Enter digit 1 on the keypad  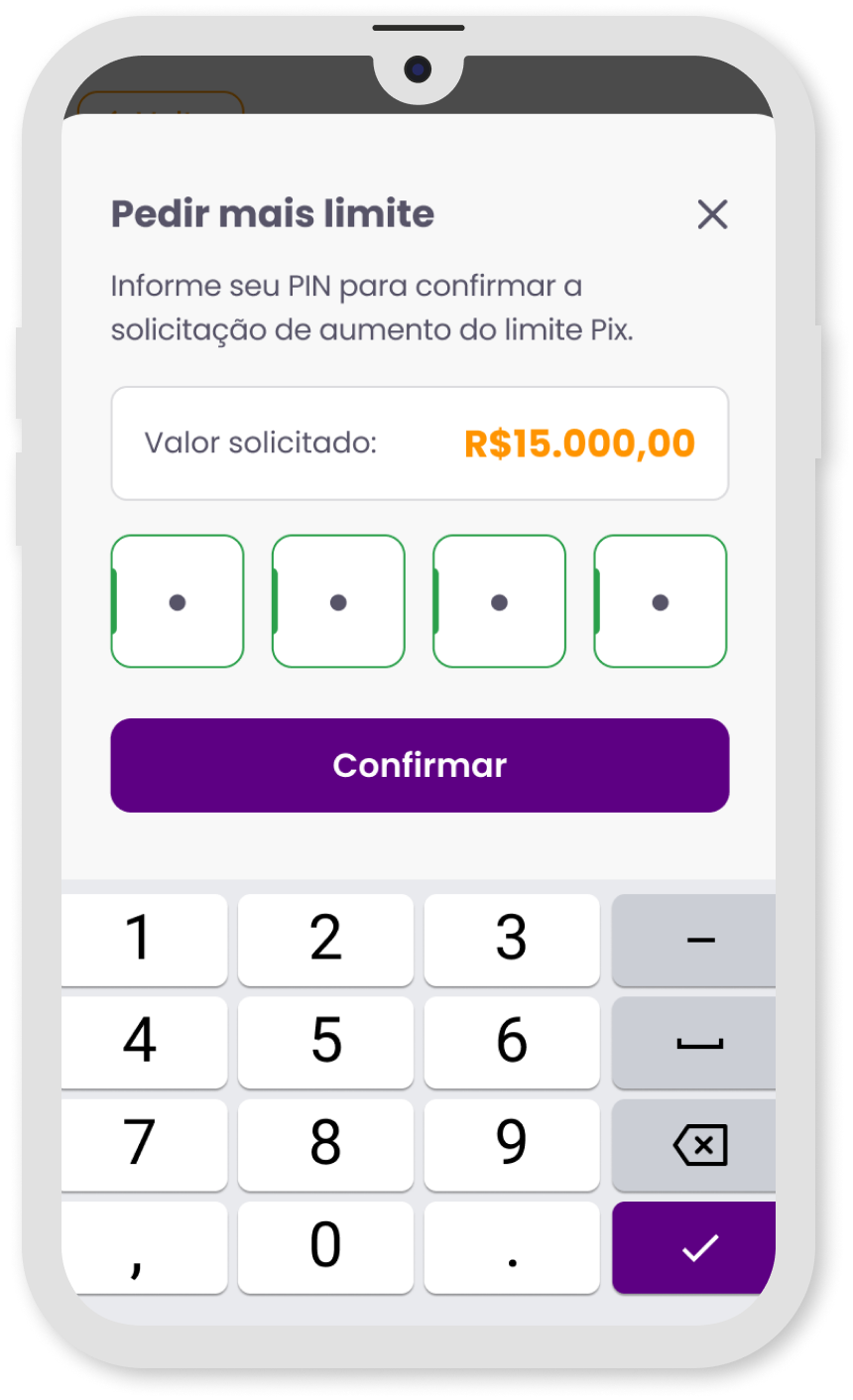(145, 939)
